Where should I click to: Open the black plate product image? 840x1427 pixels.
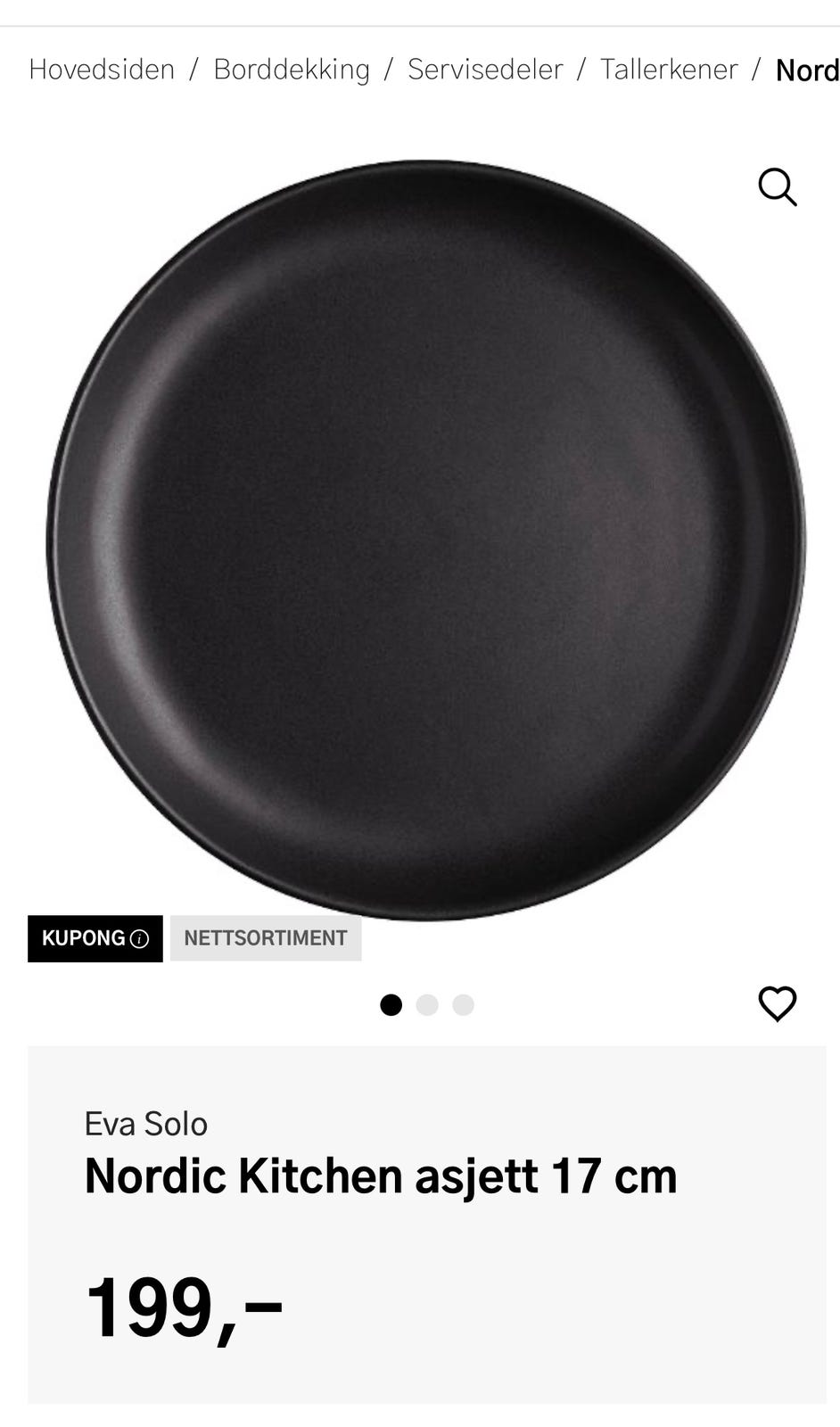(x=425, y=540)
